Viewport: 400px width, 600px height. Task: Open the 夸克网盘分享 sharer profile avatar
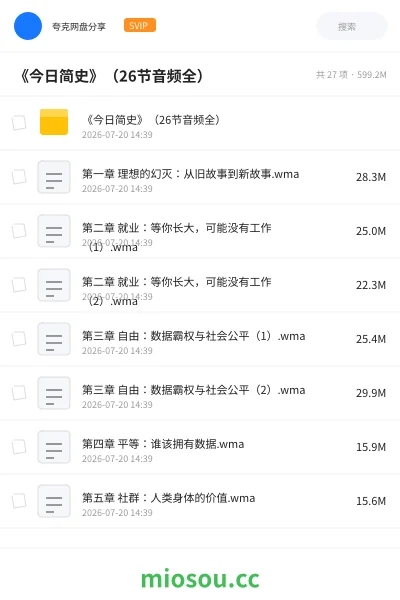pos(28,26)
